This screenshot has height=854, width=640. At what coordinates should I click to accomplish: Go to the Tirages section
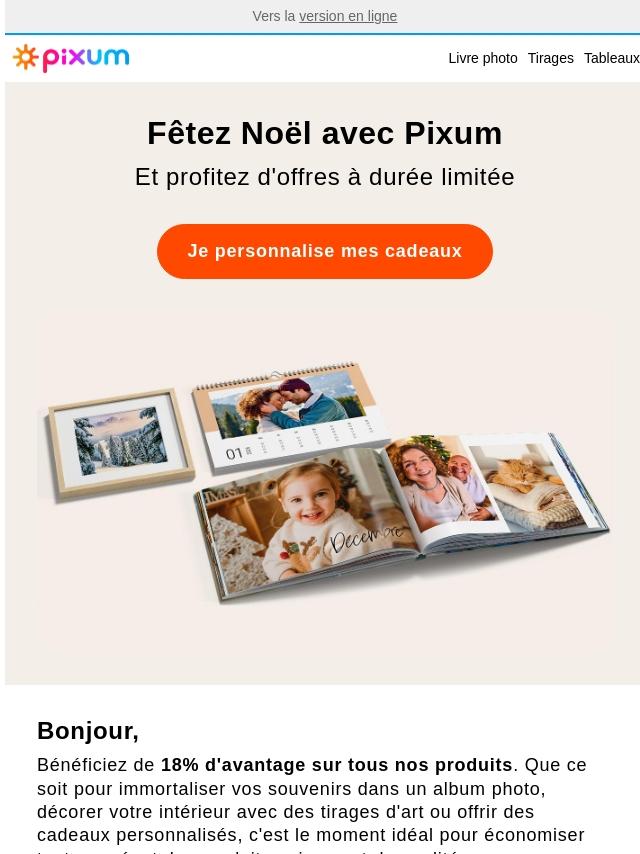point(550,58)
